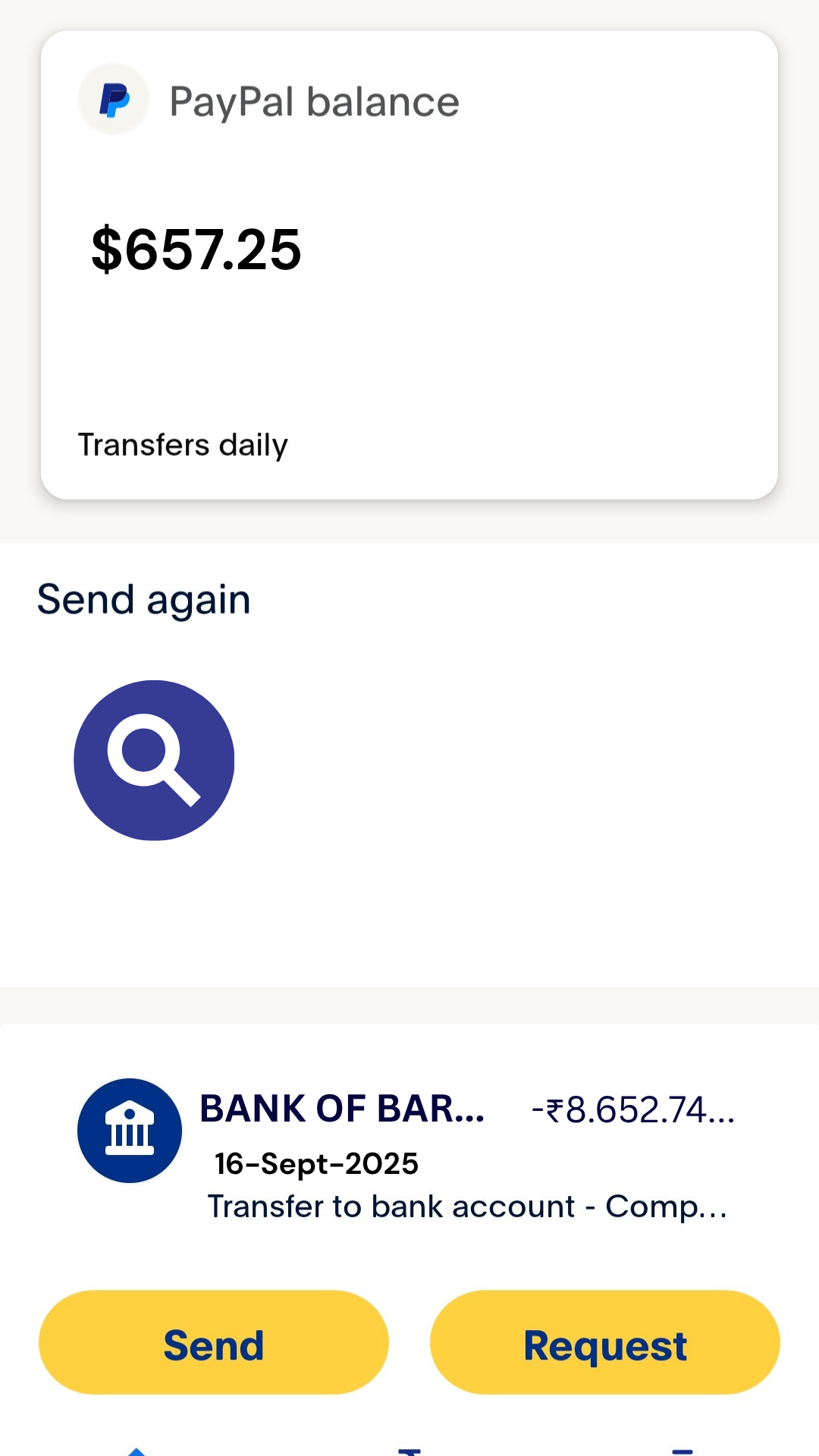Tap the Send button
The width and height of the screenshot is (819, 1456).
click(214, 1342)
